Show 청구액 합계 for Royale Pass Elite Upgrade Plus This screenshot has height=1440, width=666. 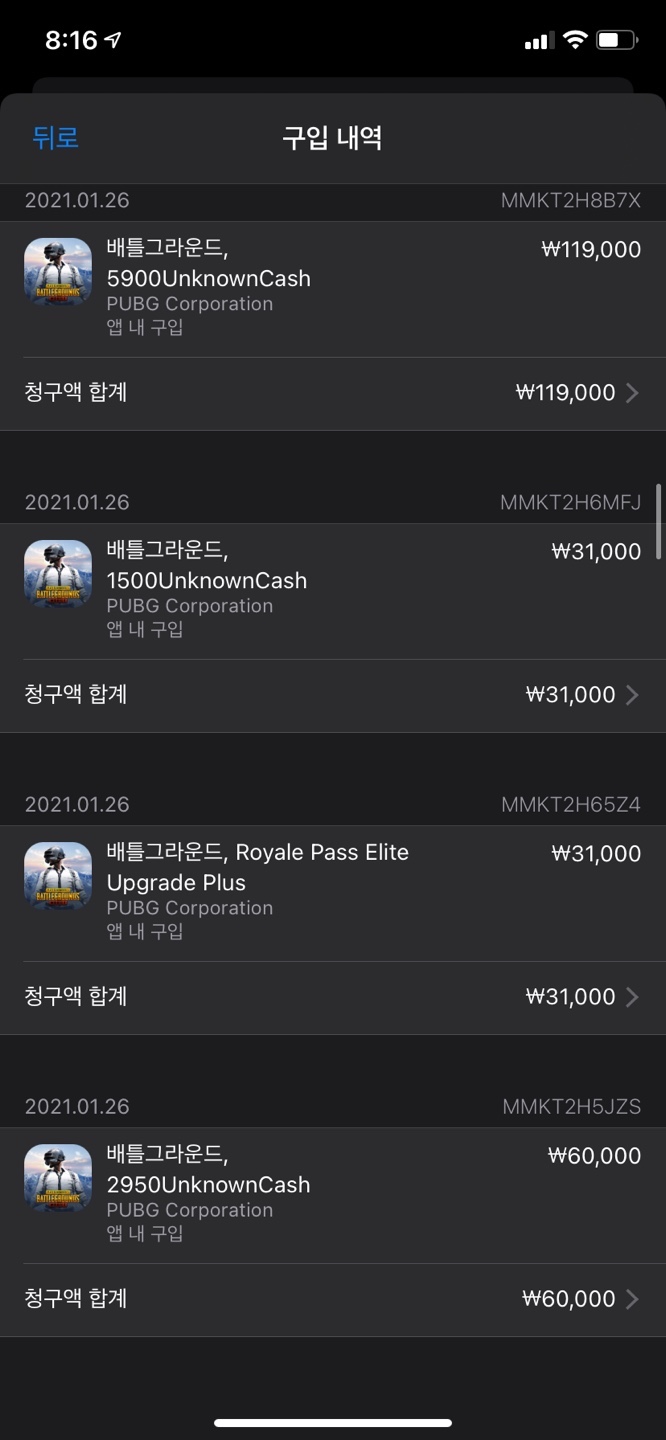coord(332,997)
